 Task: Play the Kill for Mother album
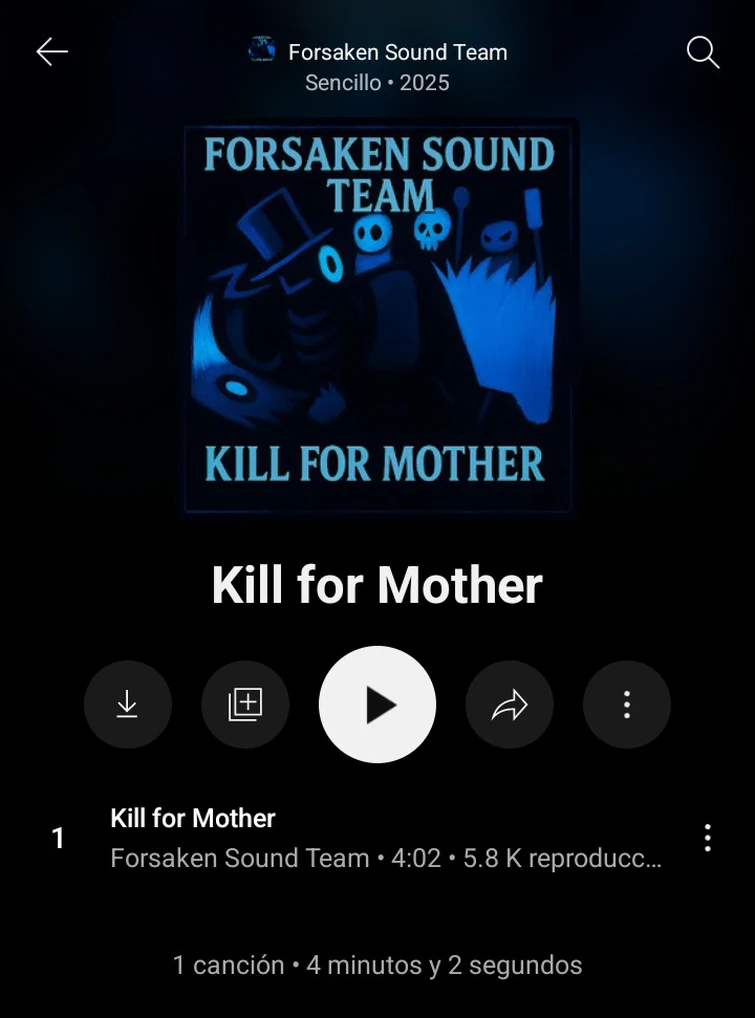(x=377, y=704)
